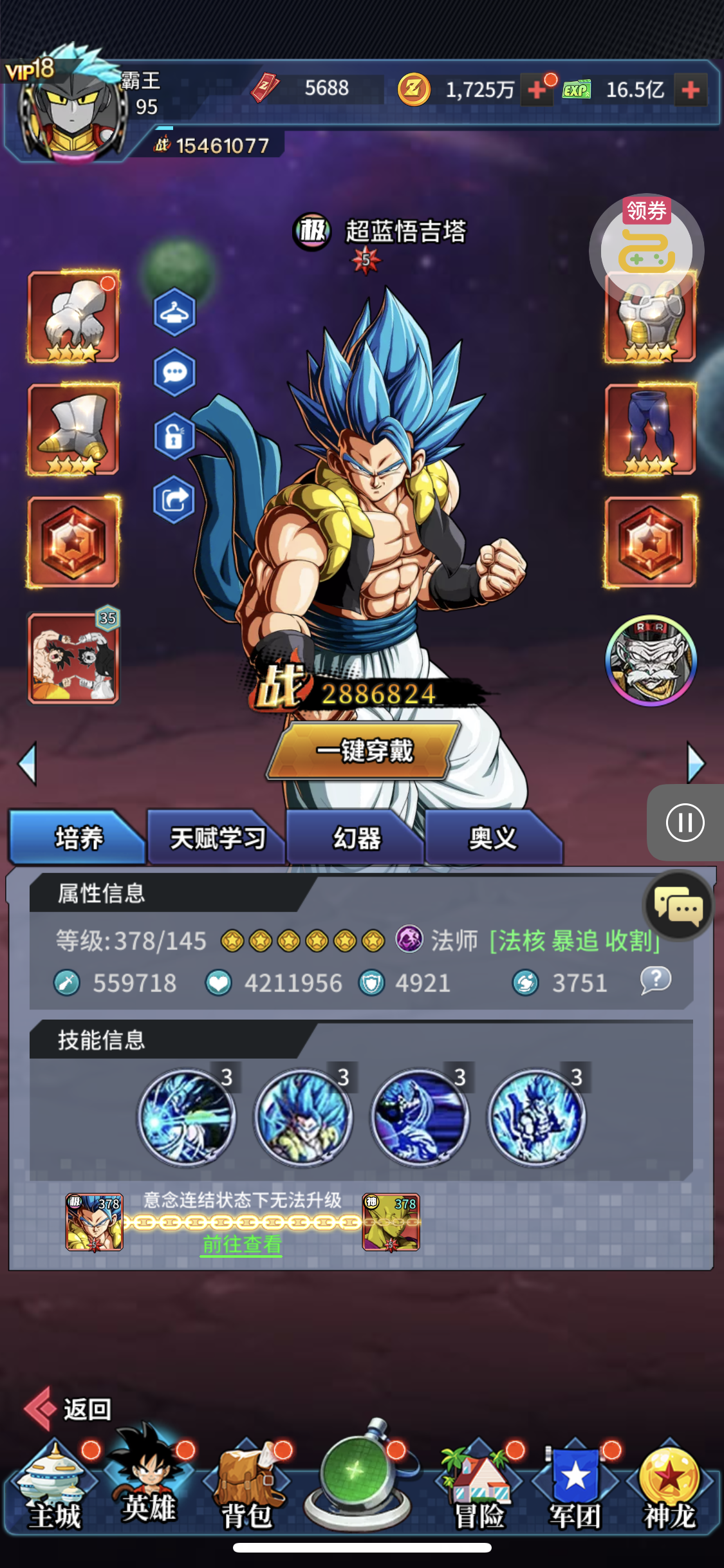The width and height of the screenshot is (724, 1568).
Task: Open the 前往查看 link
Action: pos(242,1244)
